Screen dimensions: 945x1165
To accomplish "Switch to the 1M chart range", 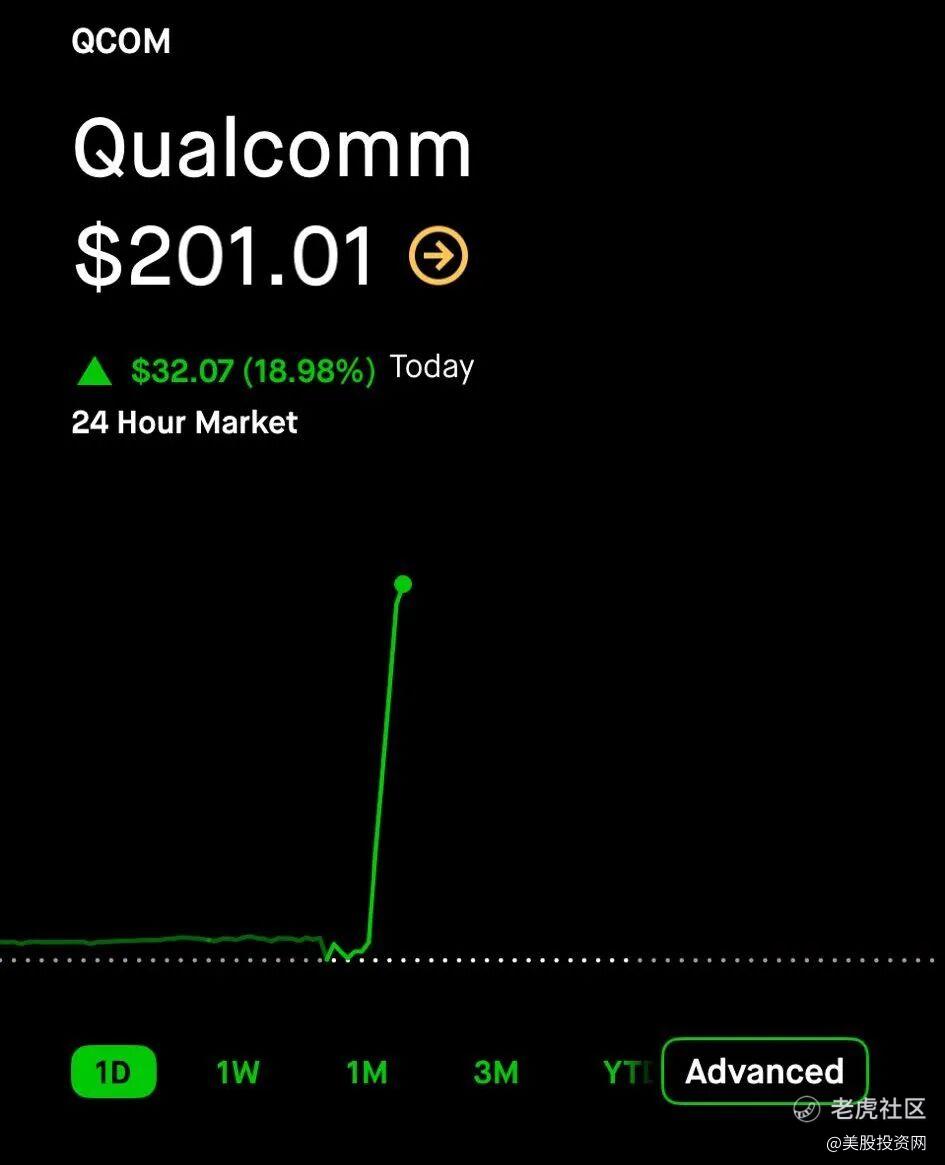I will click(366, 1072).
